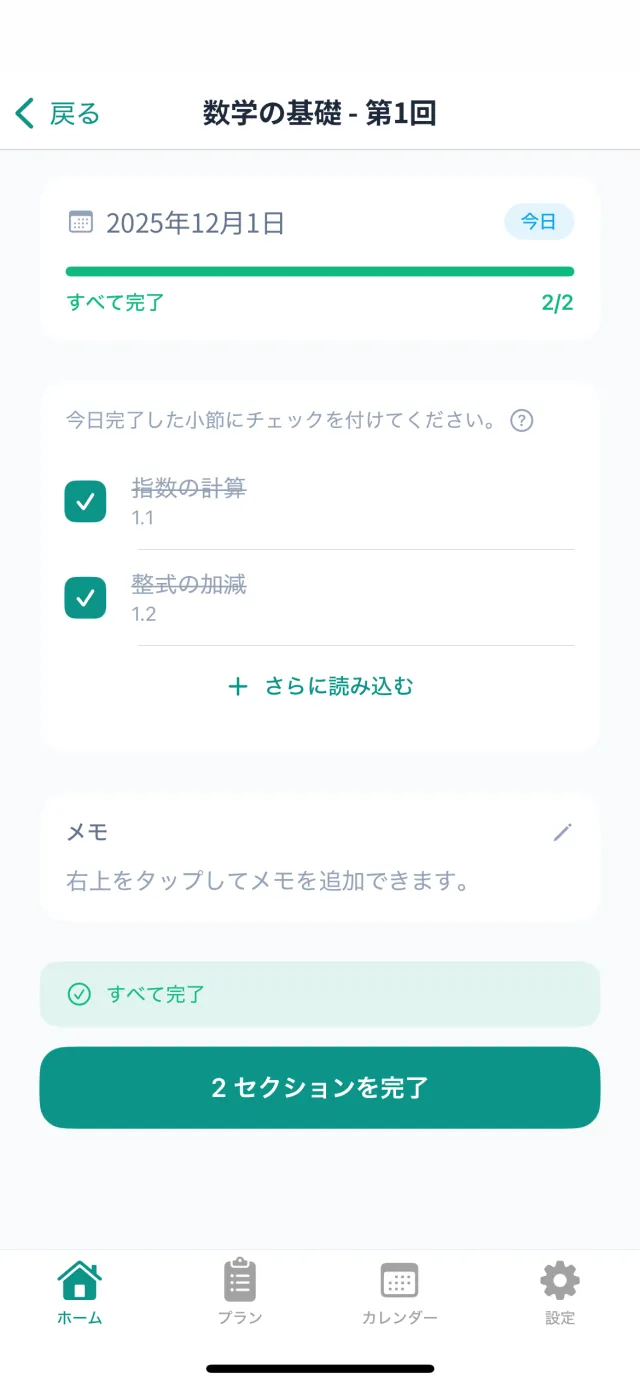Switch to the ホーム tab
This screenshot has width=640, height=1386.
tap(80, 1293)
